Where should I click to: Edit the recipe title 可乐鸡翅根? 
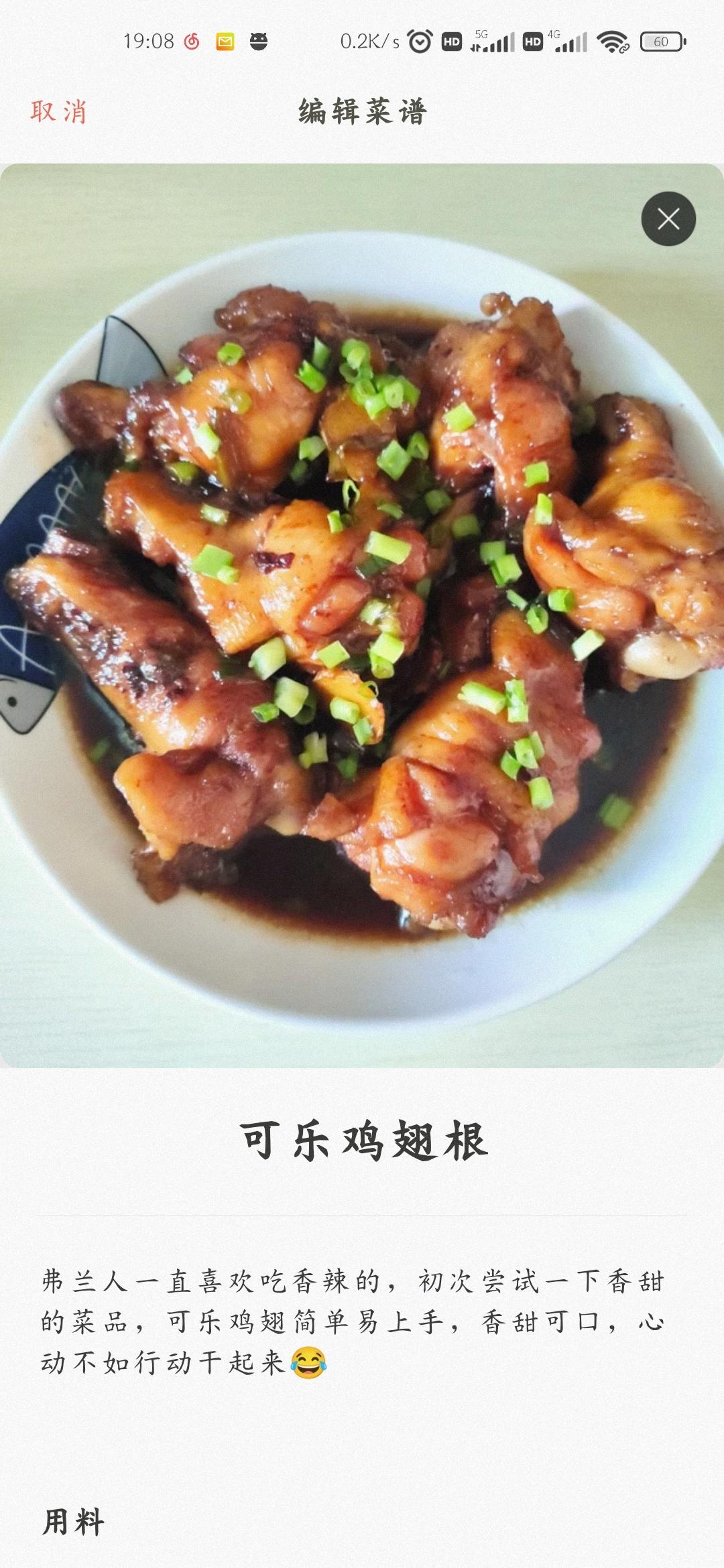pos(363,1140)
